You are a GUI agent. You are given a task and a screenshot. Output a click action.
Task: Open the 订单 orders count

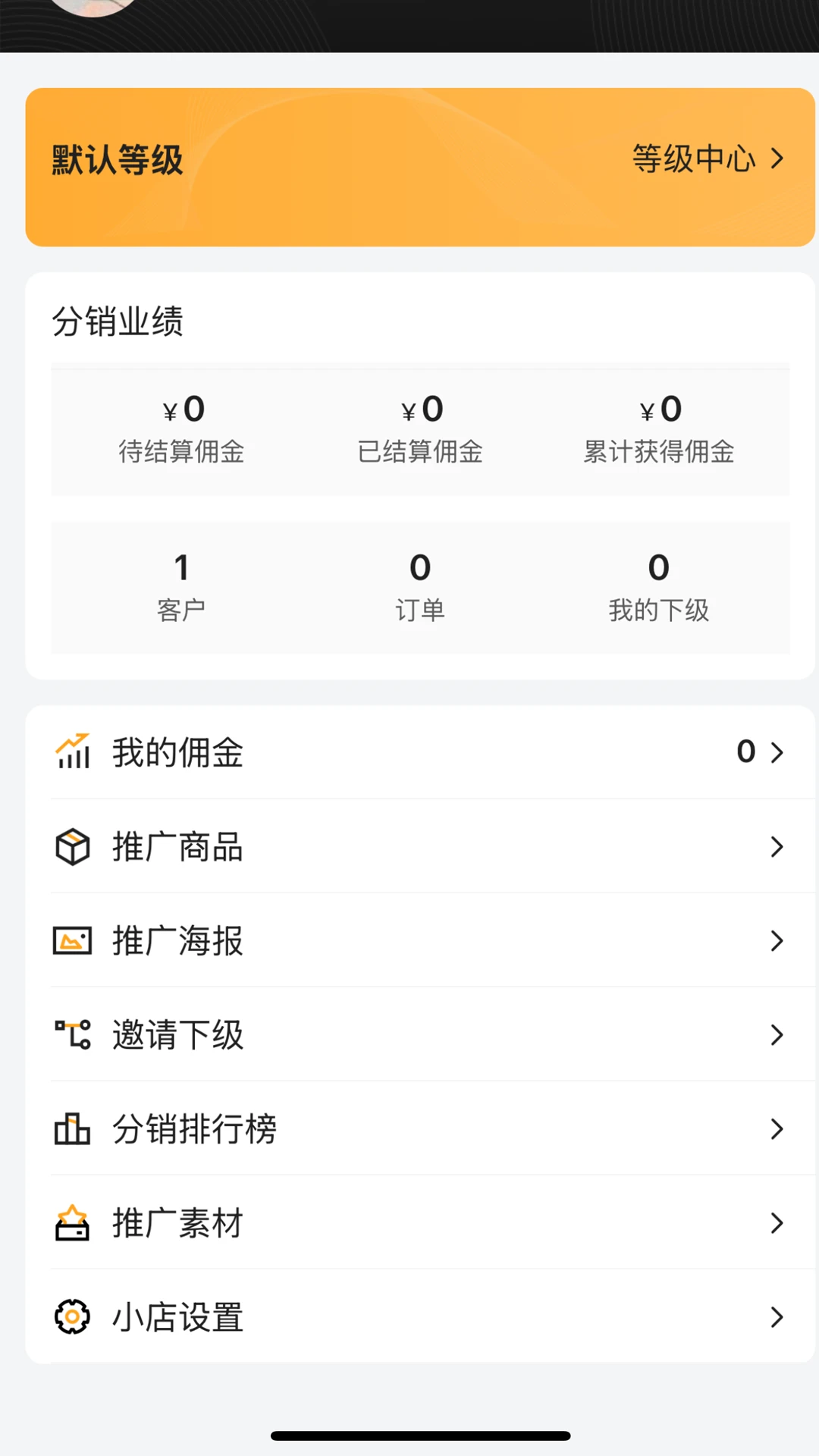point(420,587)
